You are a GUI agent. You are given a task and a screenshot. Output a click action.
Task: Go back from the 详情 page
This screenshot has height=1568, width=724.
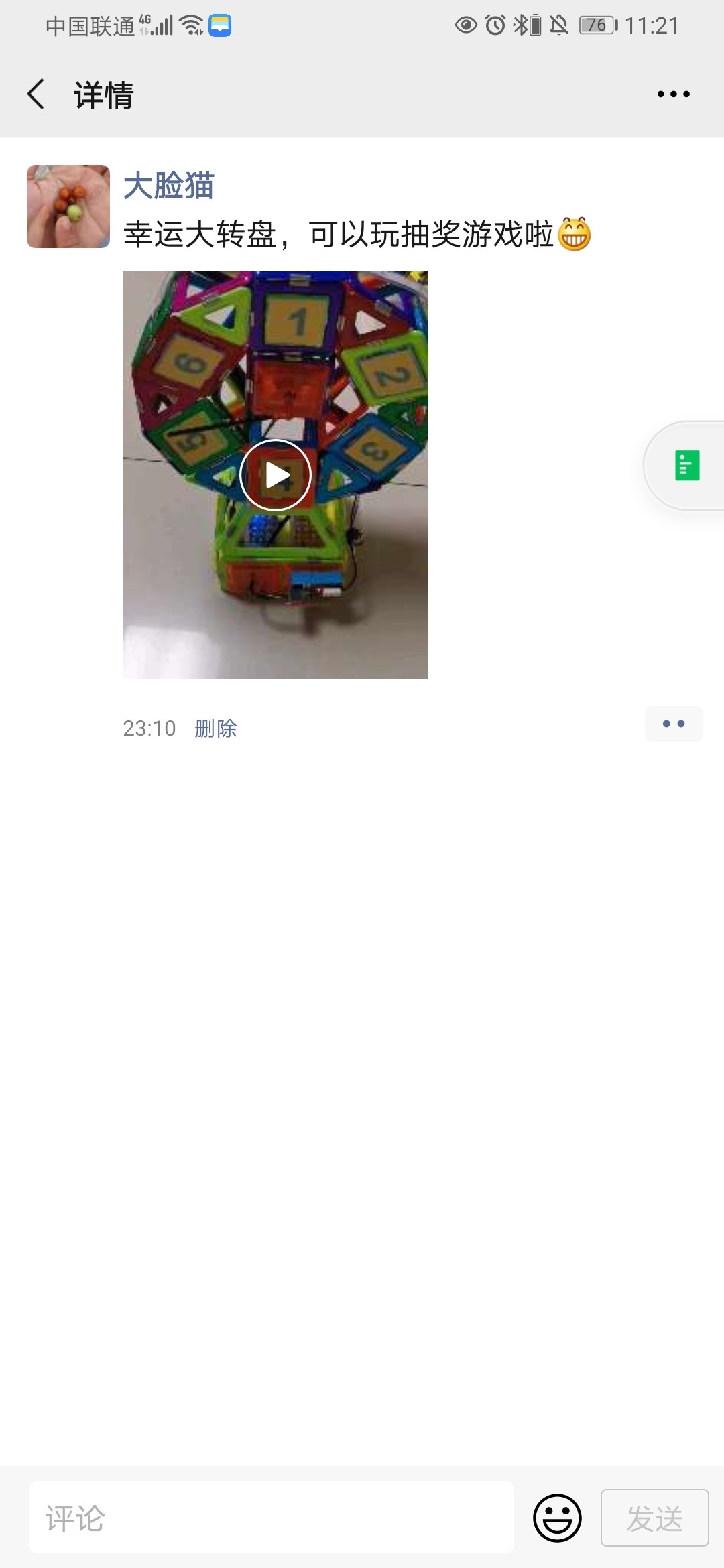pos(36,94)
